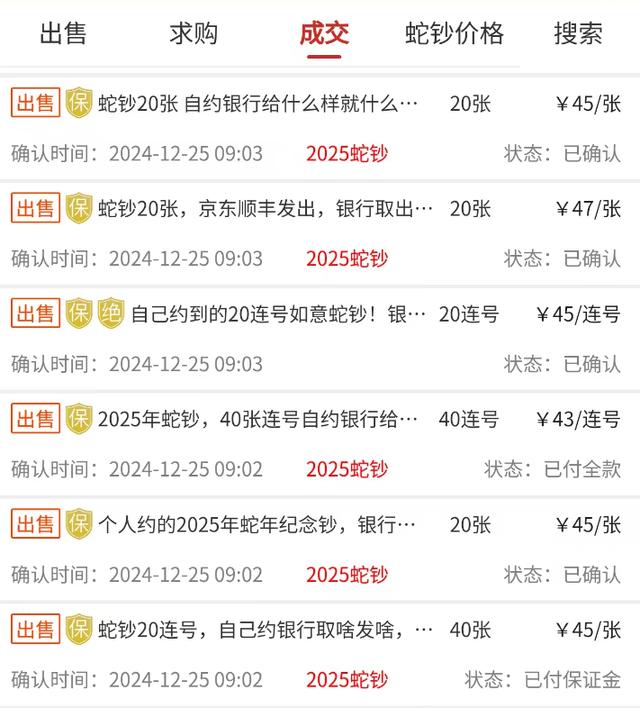
Task: View the 蛇钞20连号 自己约银行取啥发啥 listing
Action: (265, 630)
